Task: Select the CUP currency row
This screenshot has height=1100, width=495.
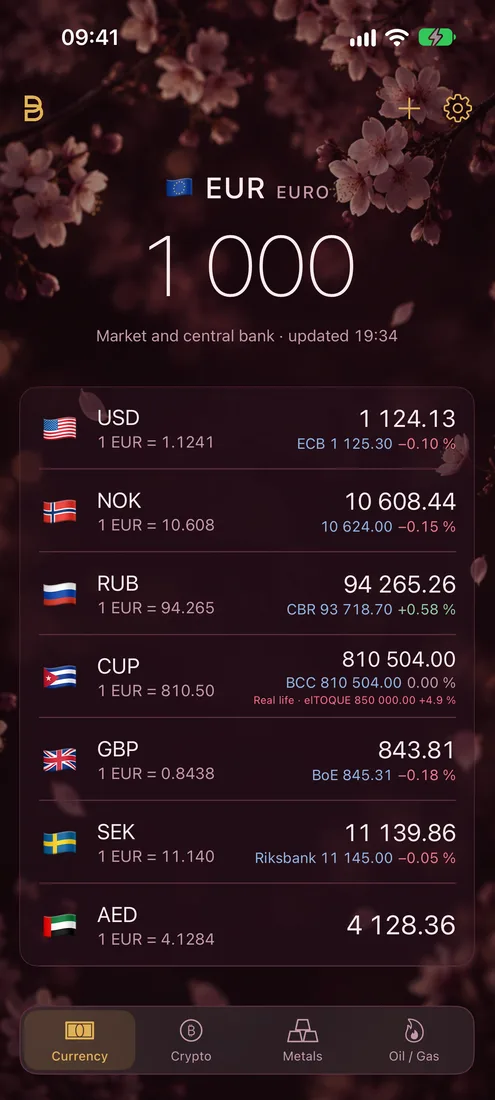Action: [248, 677]
